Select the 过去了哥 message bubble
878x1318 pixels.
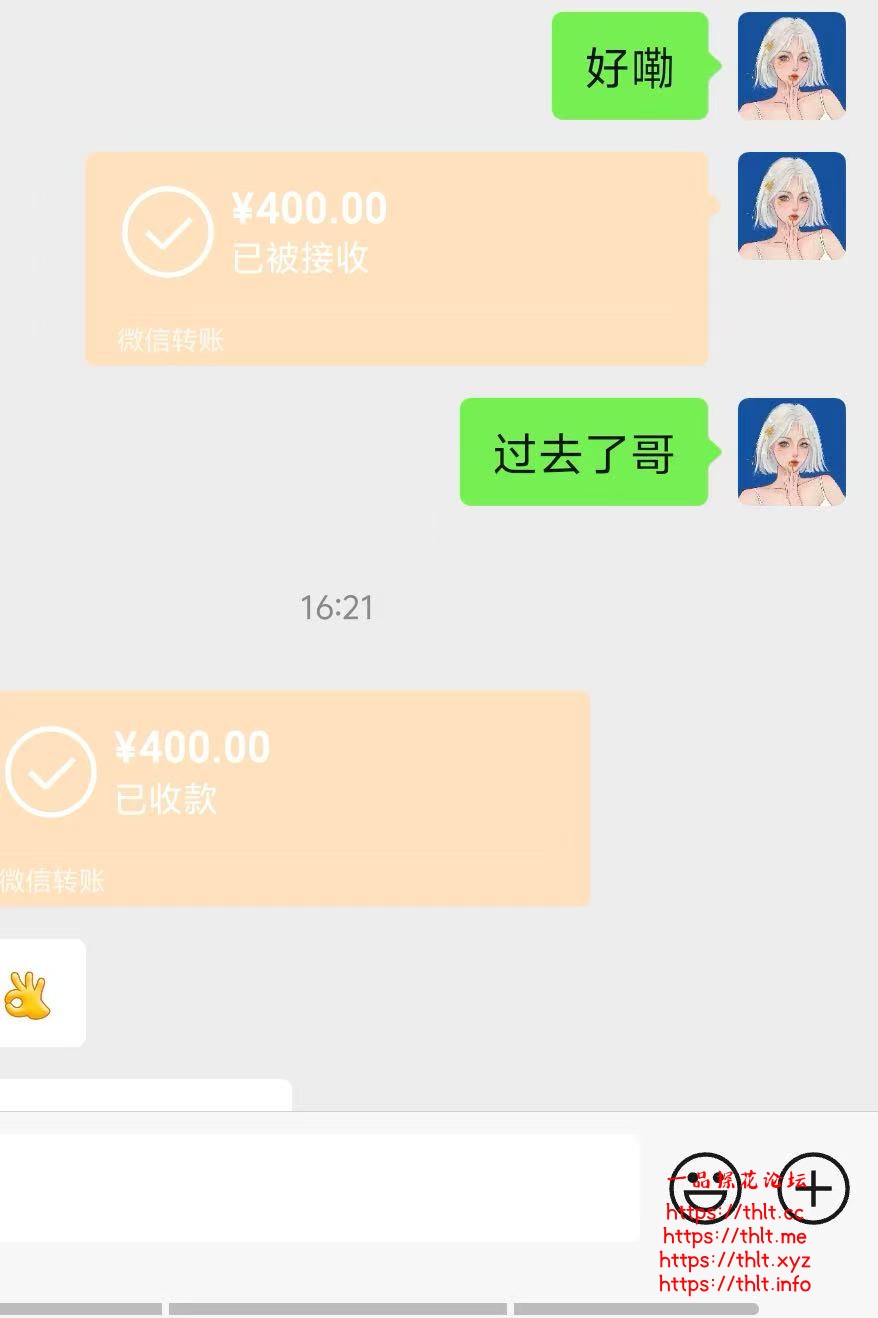click(583, 451)
